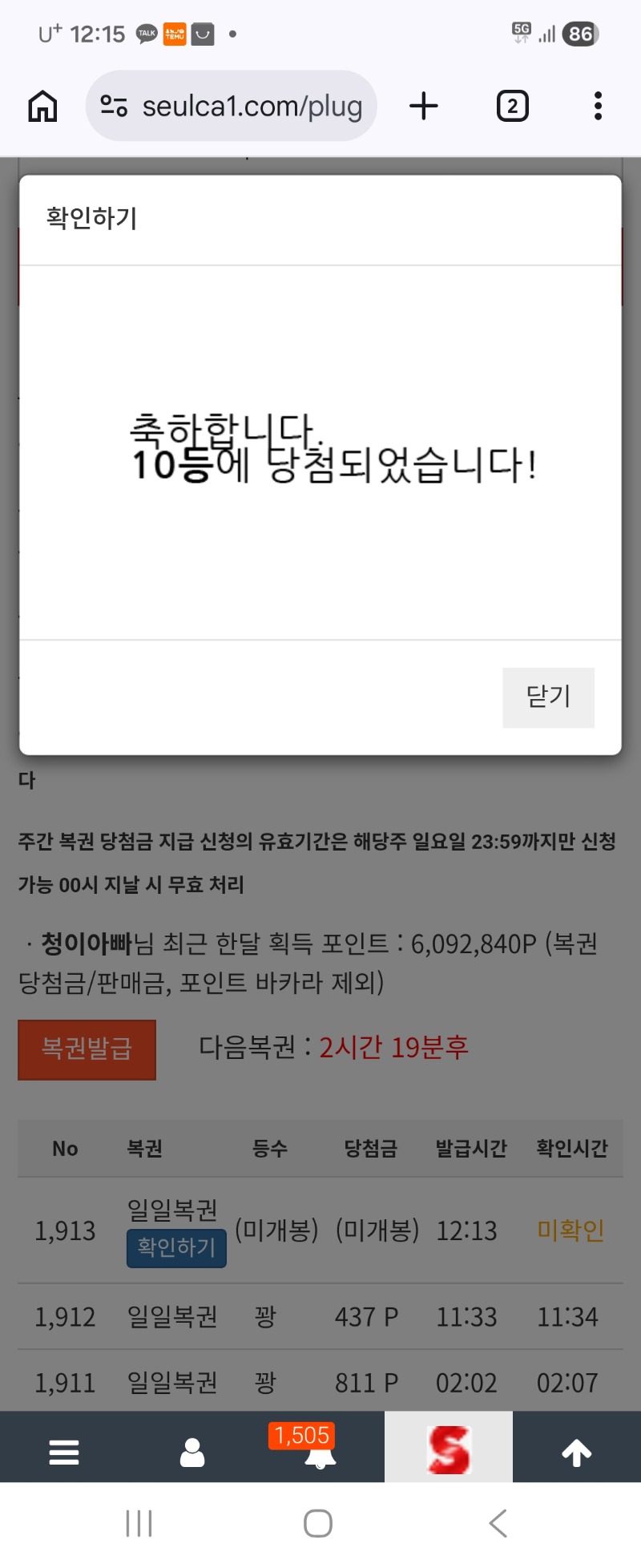Open the user profile icon
Image resolution: width=641 pixels, height=1568 pixels.
pyautogui.click(x=192, y=1453)
